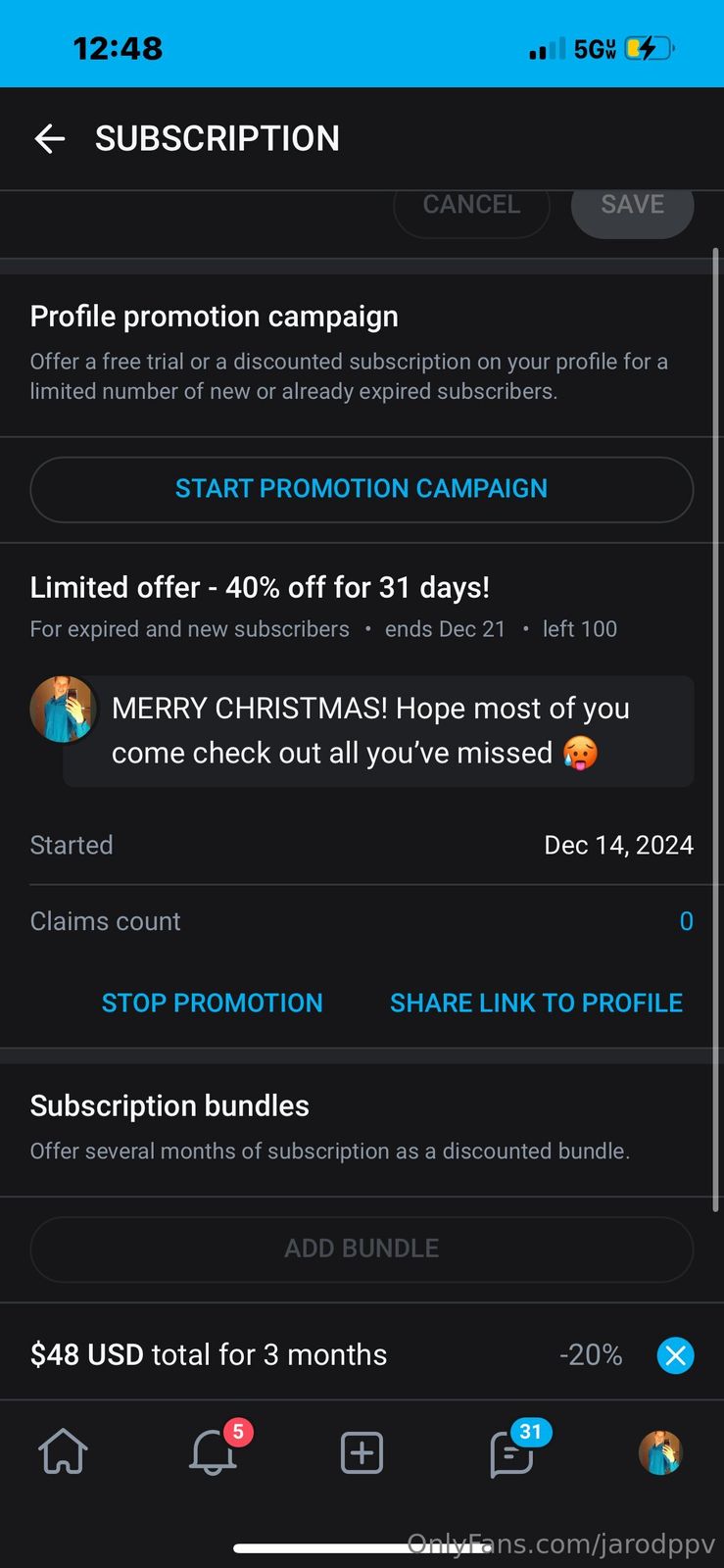The height and width of the screenshot is (1568, 724).
Task: Tap the Save button
Action: pyautogui.click(x=632, y=206)
